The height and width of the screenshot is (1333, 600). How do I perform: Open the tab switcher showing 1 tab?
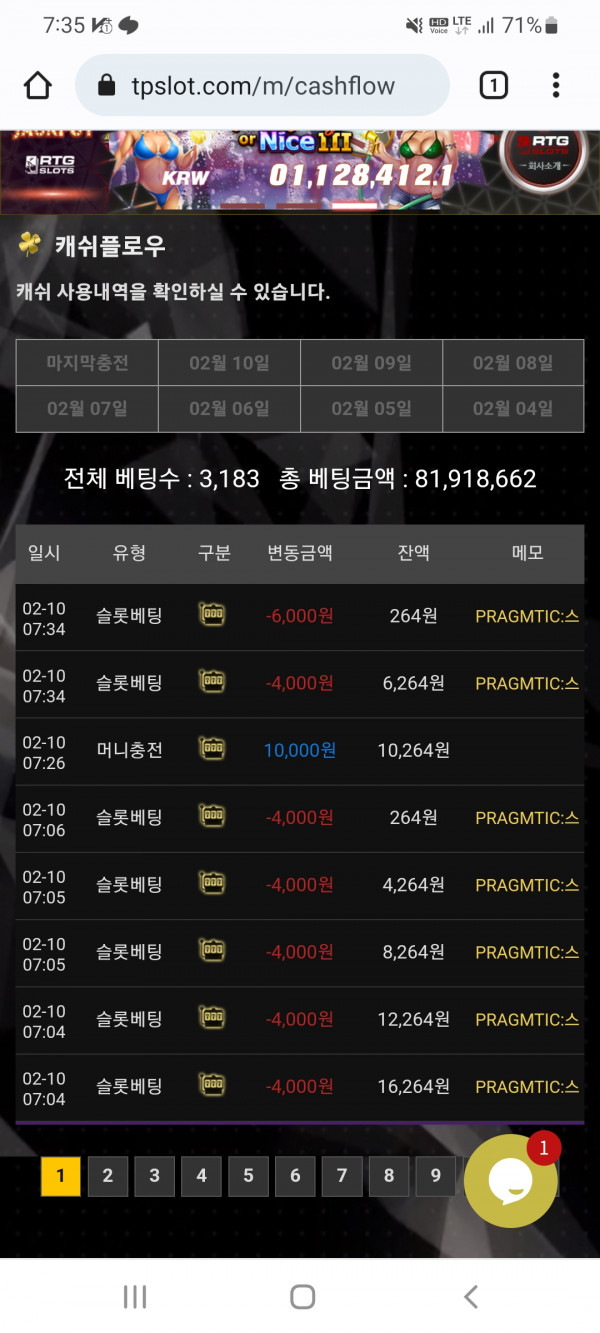tap(493, 86)
